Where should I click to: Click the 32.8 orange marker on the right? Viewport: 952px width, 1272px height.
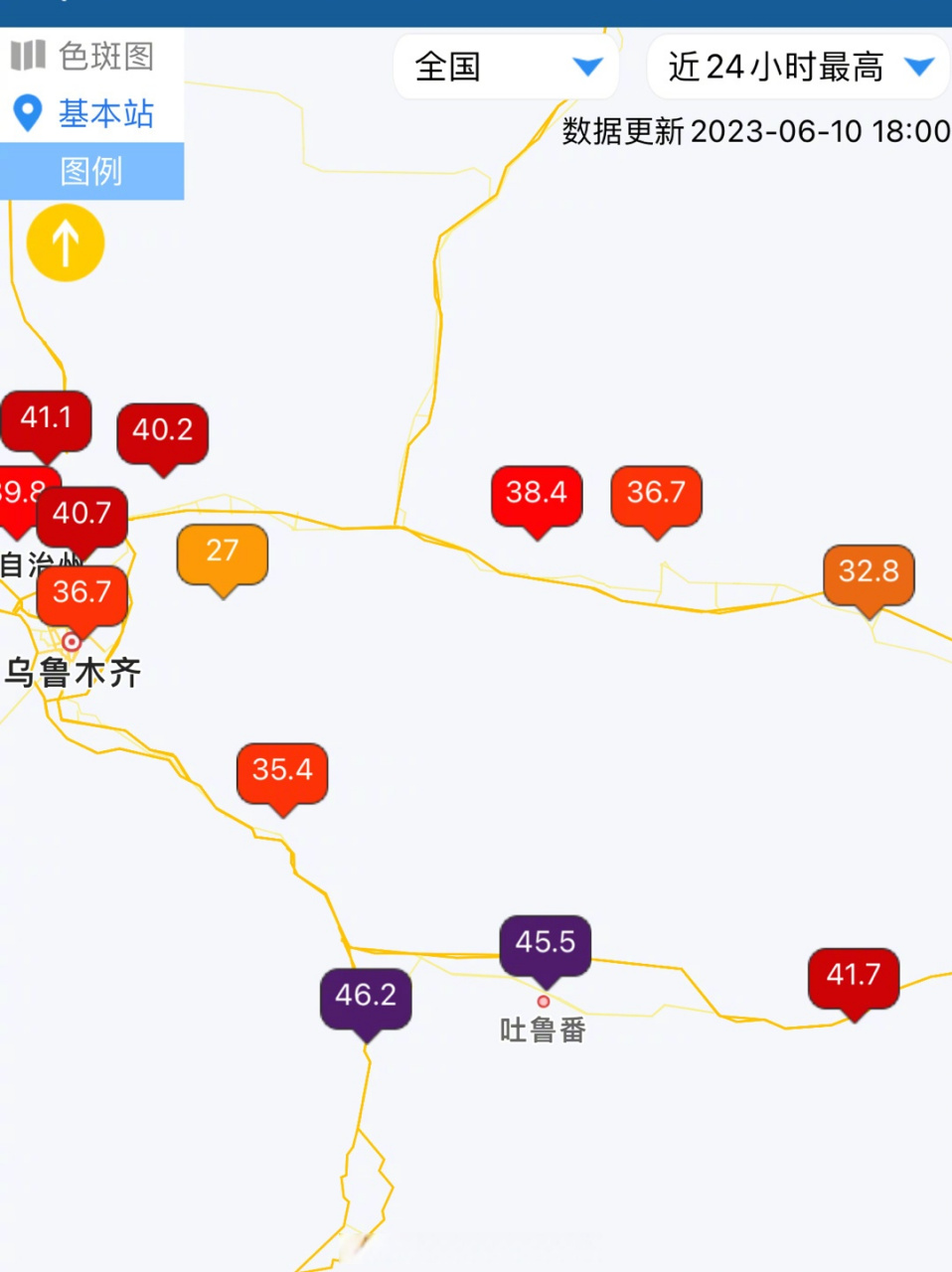868,573
